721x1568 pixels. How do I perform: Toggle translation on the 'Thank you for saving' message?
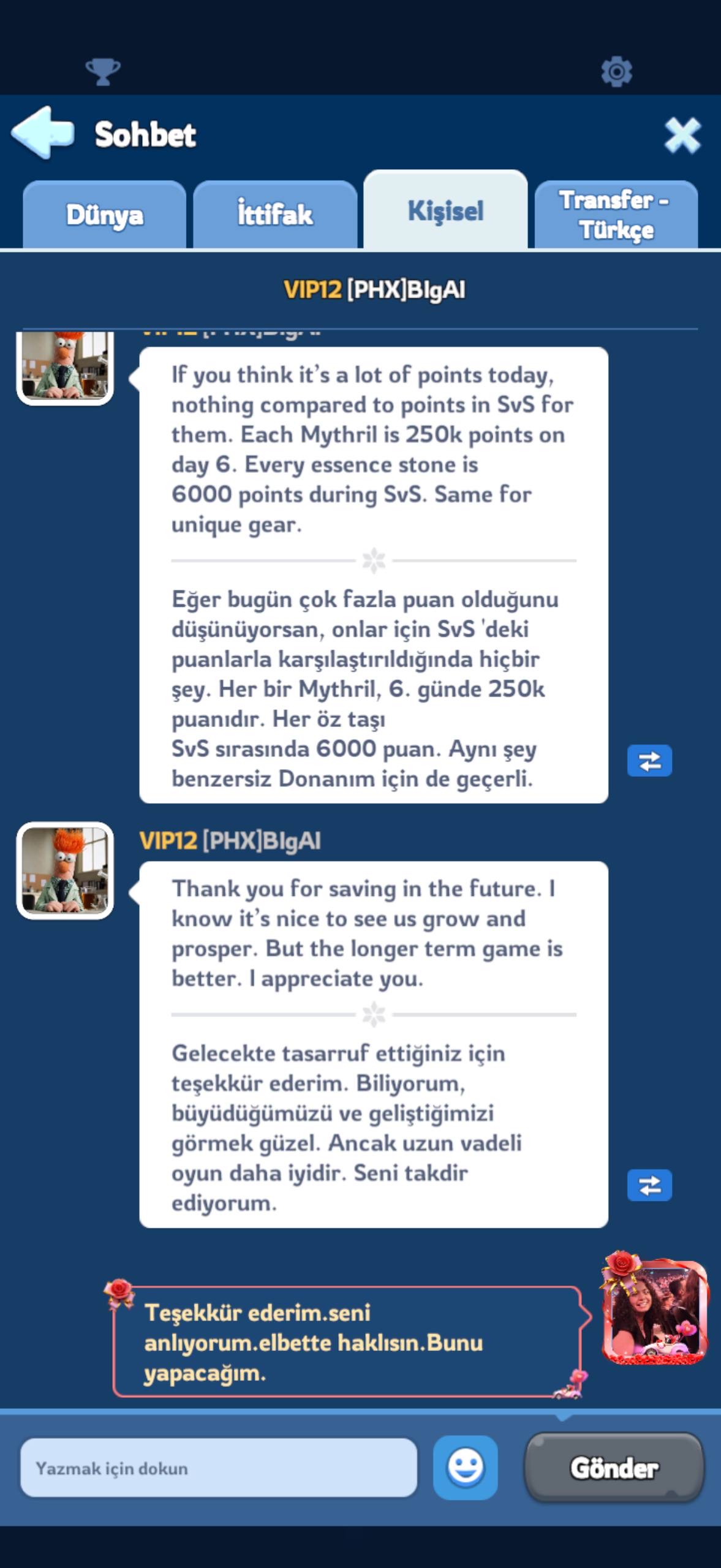click(649, 1186)
